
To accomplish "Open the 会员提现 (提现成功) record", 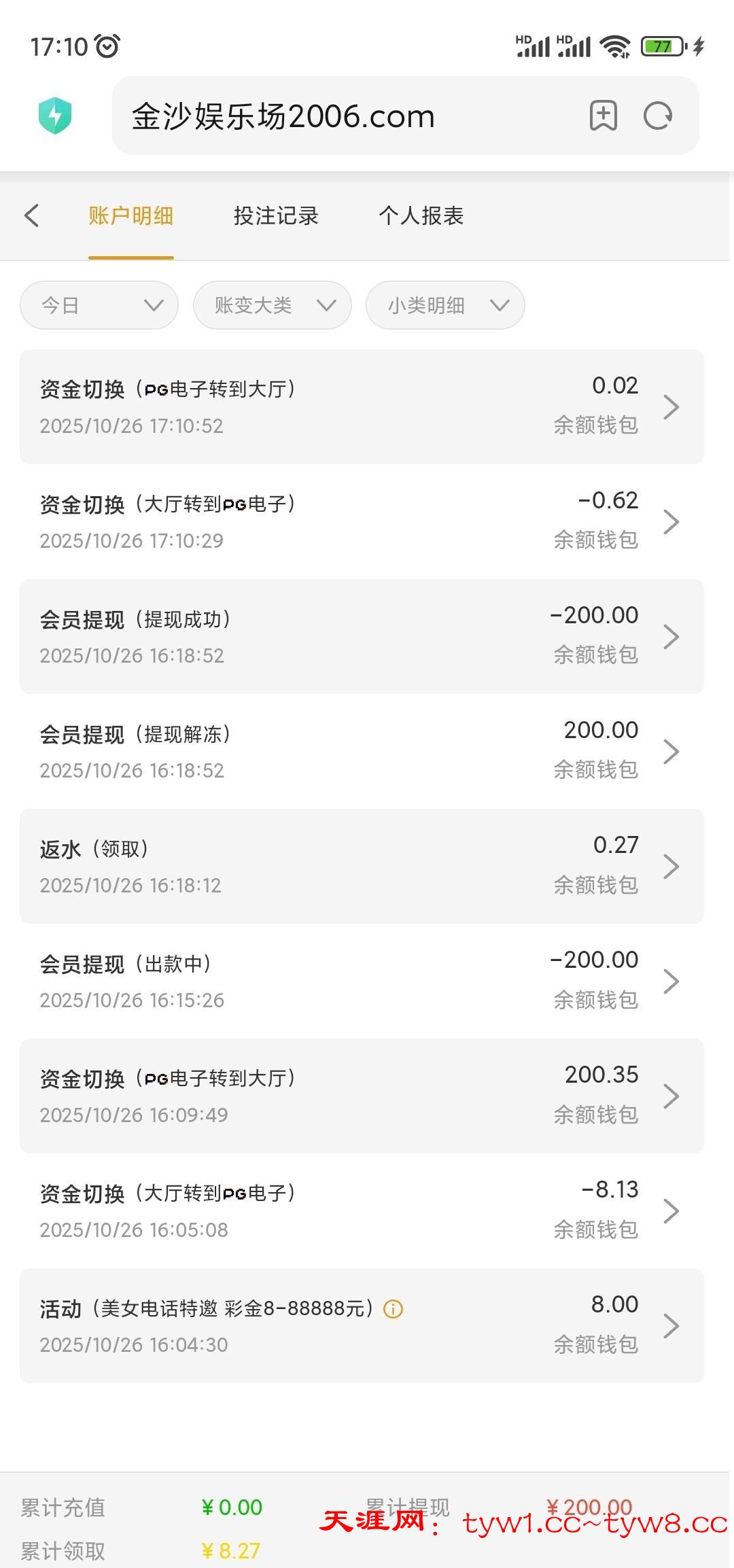I will 362,636.
